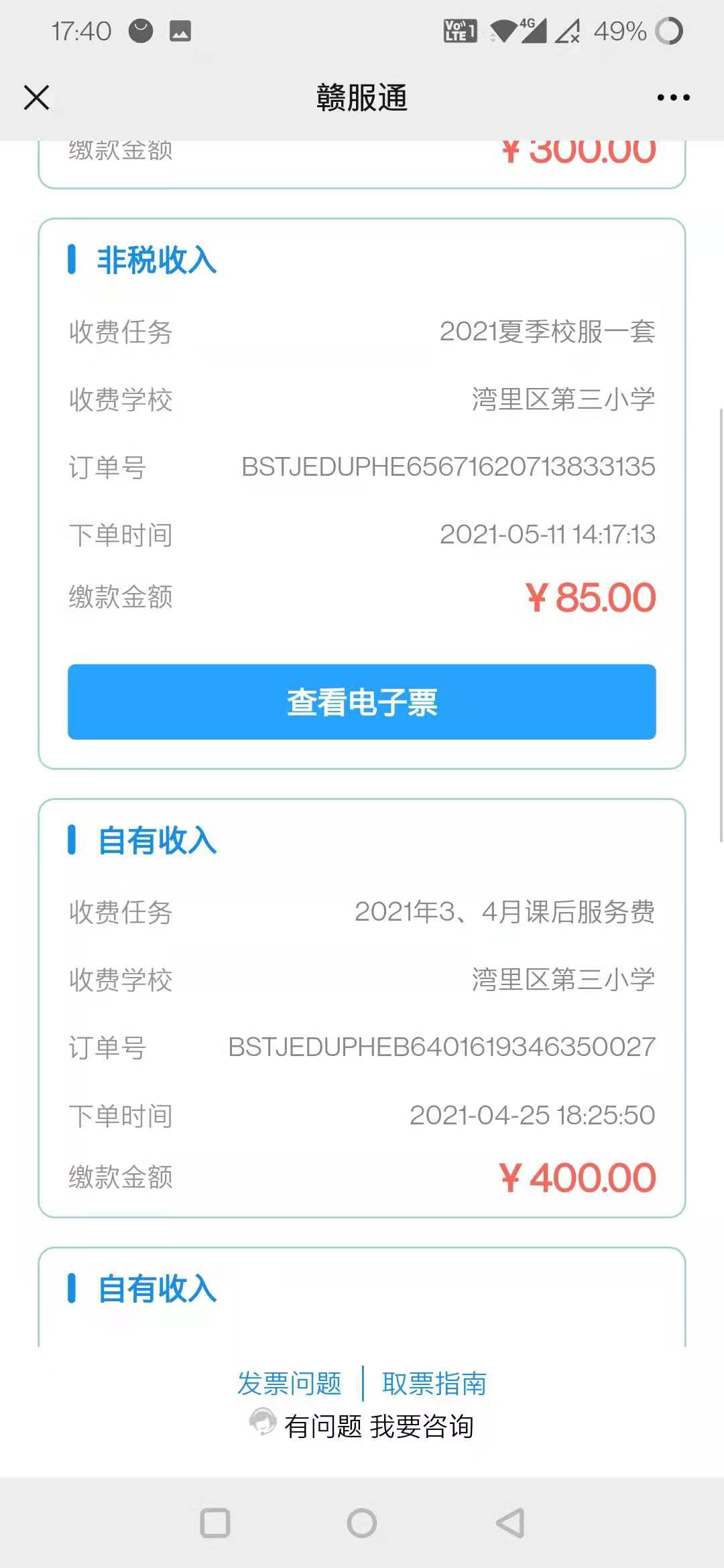Open the three-dot overflow menu

673,98
